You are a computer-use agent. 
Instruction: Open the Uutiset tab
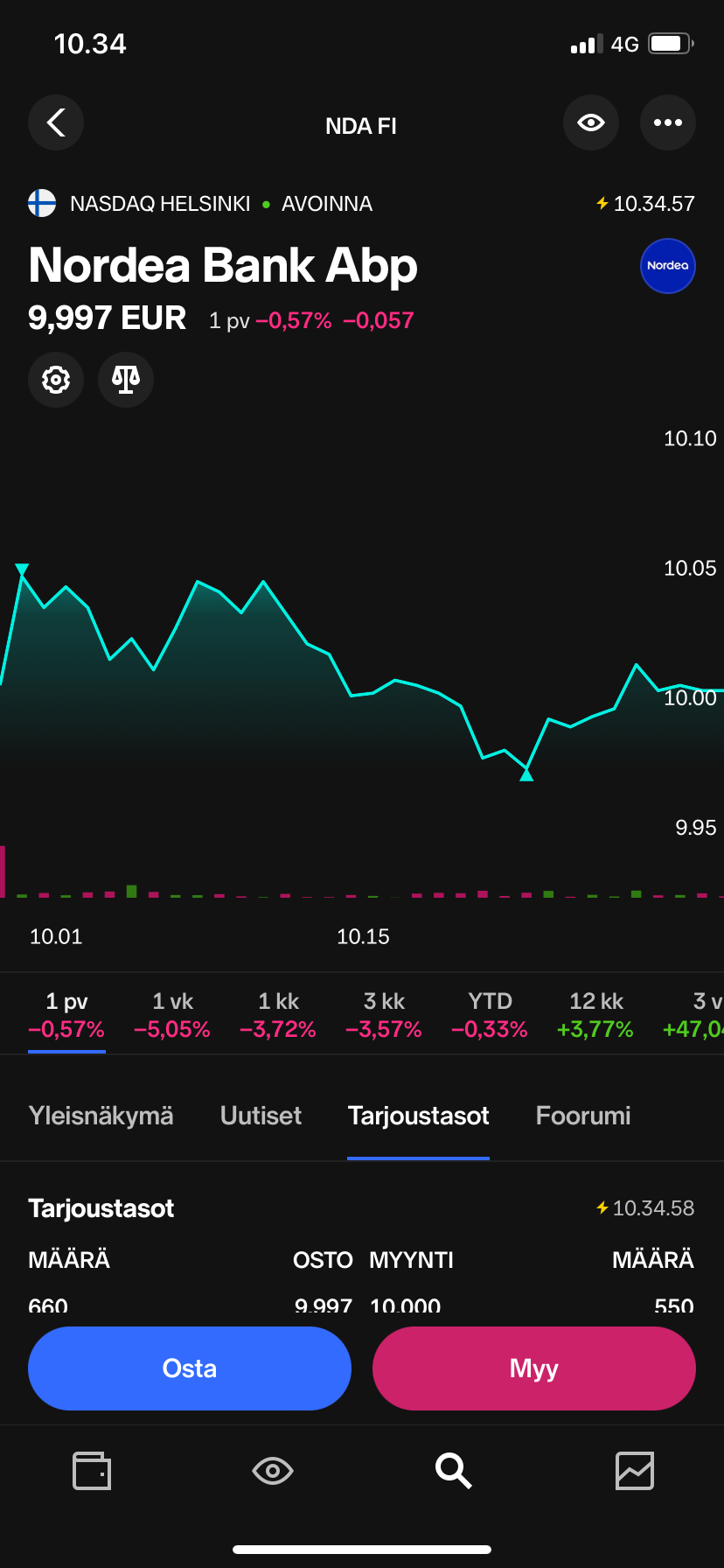tap(261, 1116)
